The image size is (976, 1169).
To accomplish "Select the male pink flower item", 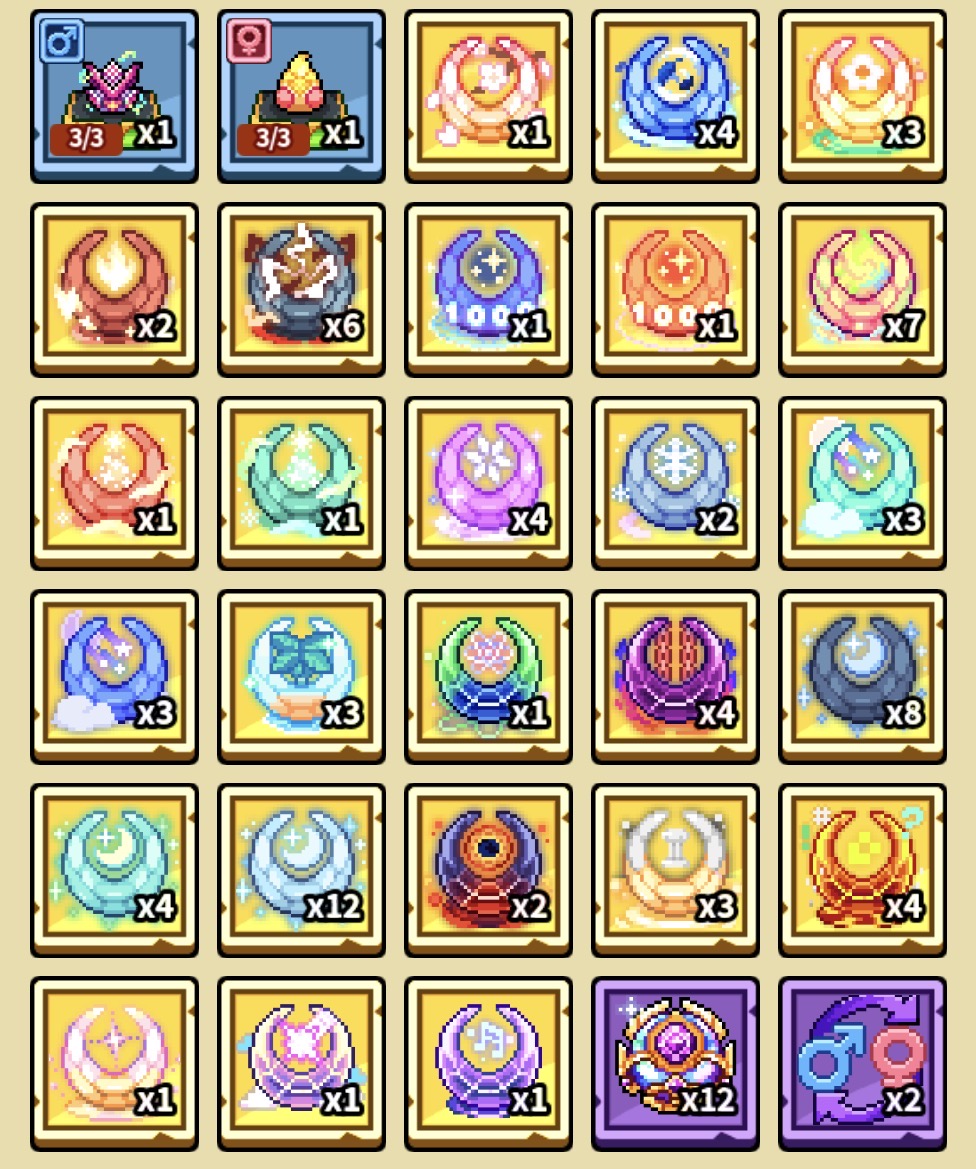I will coord(114,96).
